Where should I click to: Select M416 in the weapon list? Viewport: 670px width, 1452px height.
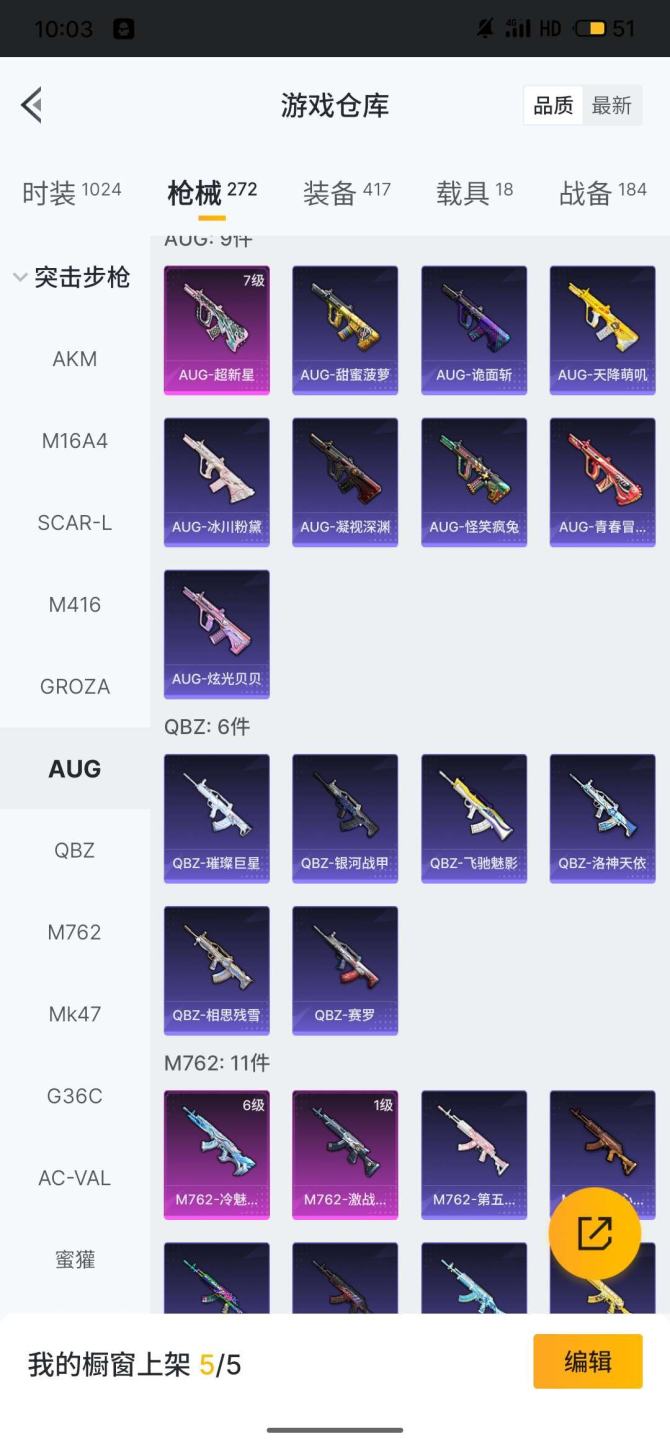pos(75,605)
